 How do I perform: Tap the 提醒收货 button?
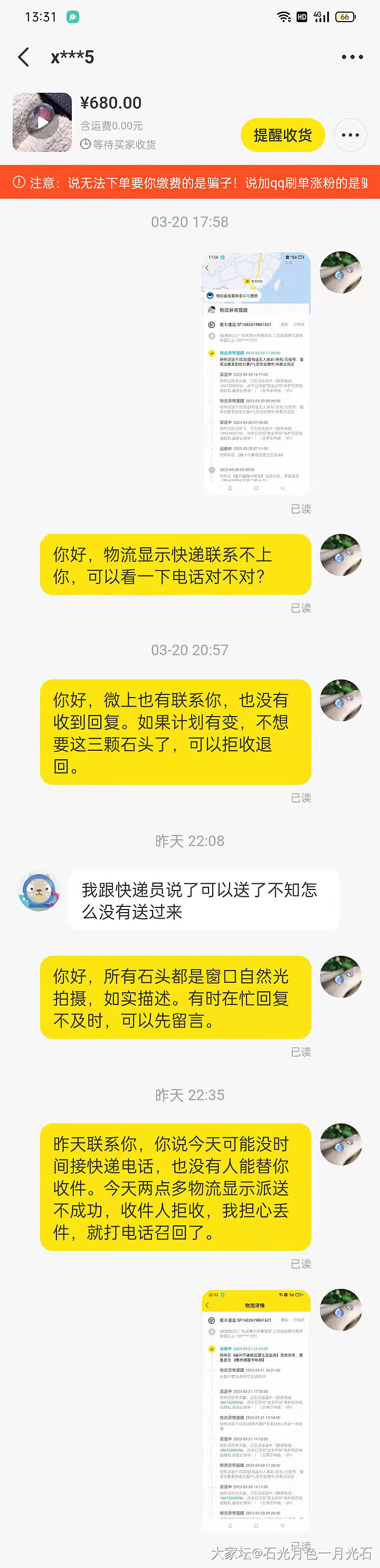(282, 135)
